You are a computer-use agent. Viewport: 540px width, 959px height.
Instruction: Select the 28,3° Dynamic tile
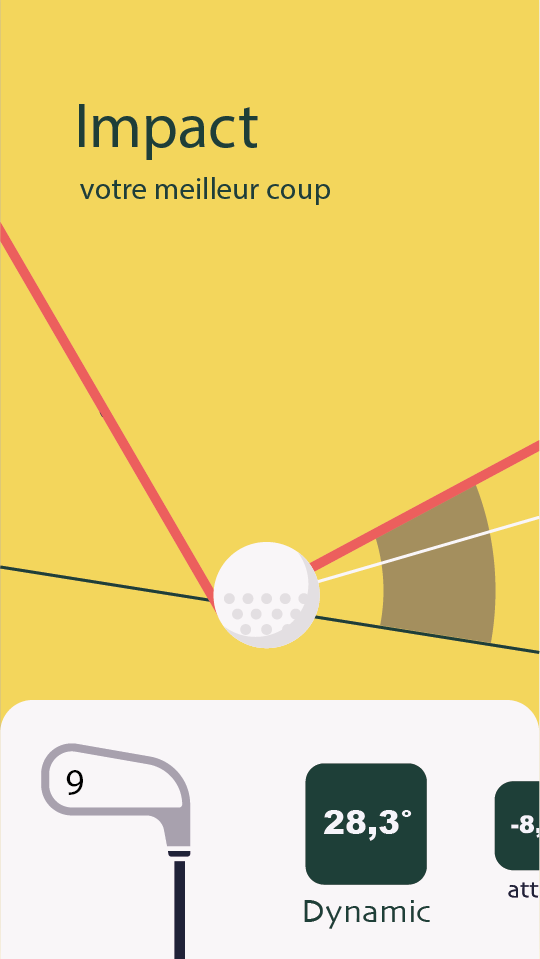tap(366, 823)
